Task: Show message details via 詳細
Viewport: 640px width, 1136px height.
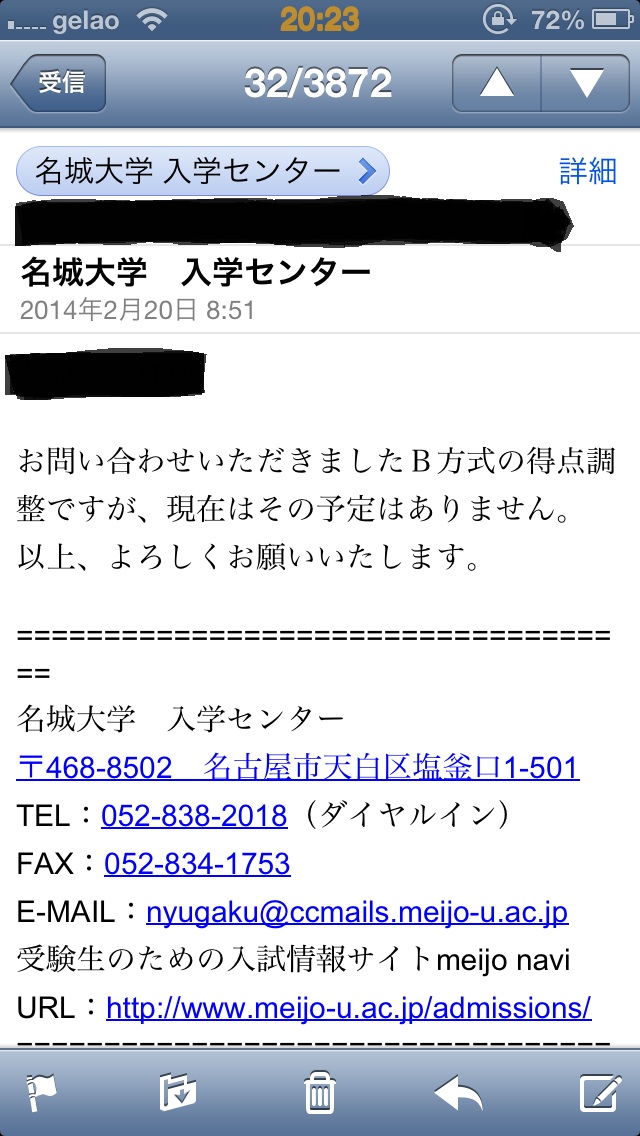Action: 587,171
